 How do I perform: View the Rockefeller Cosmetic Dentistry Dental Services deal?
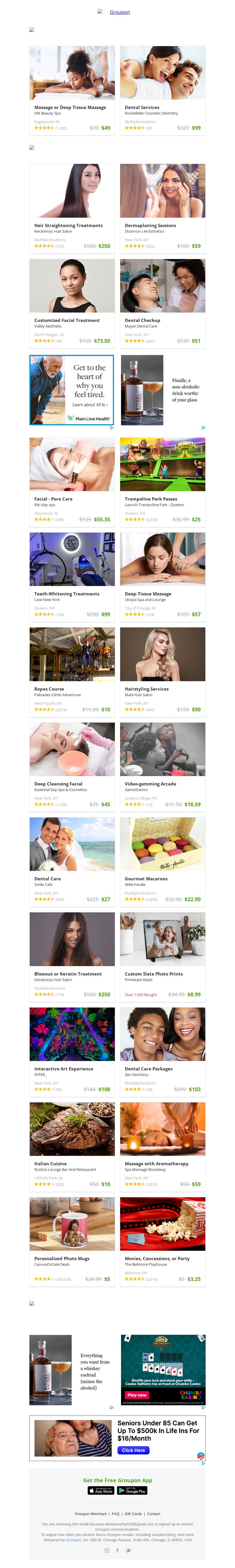[162, 107]
